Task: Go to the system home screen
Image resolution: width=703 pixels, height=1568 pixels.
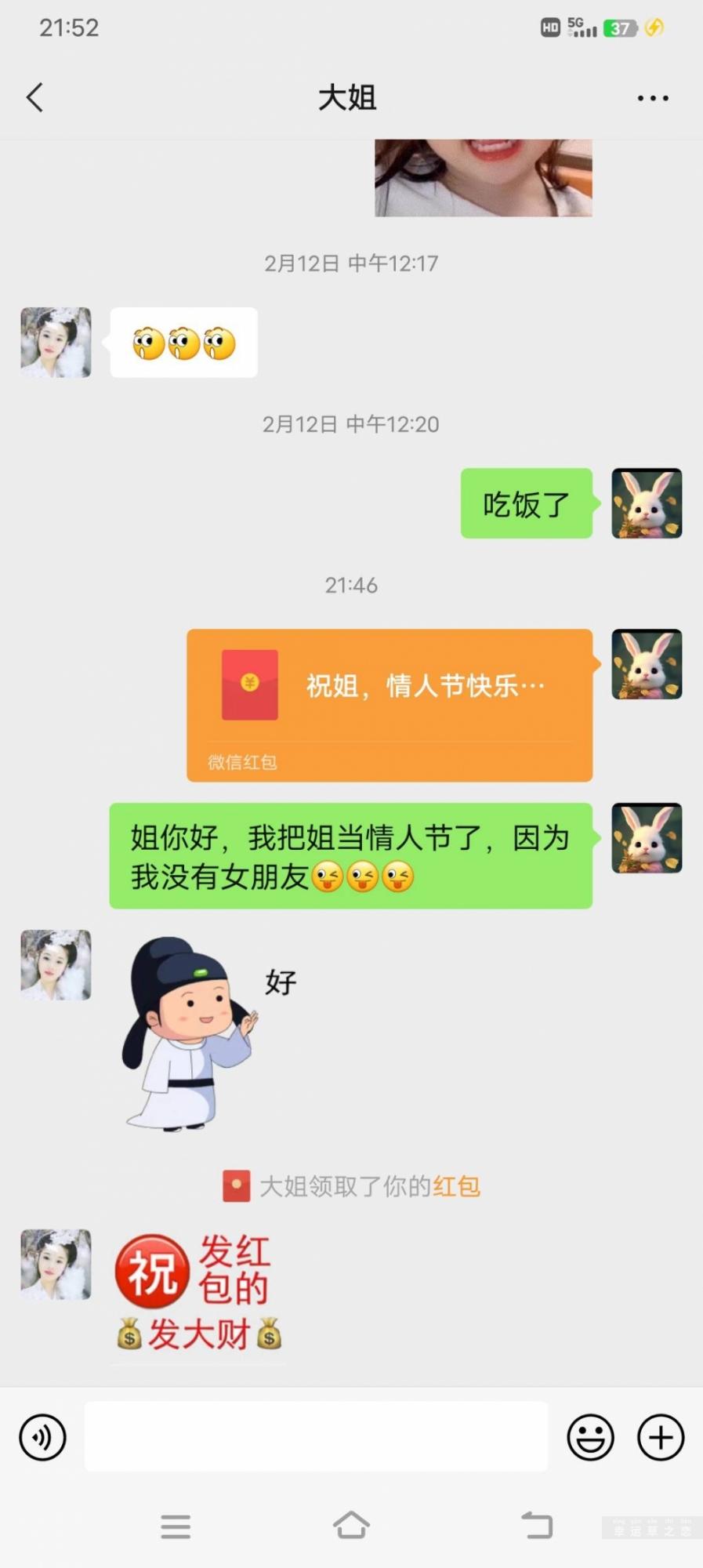Action: [x=350, y=1526]
